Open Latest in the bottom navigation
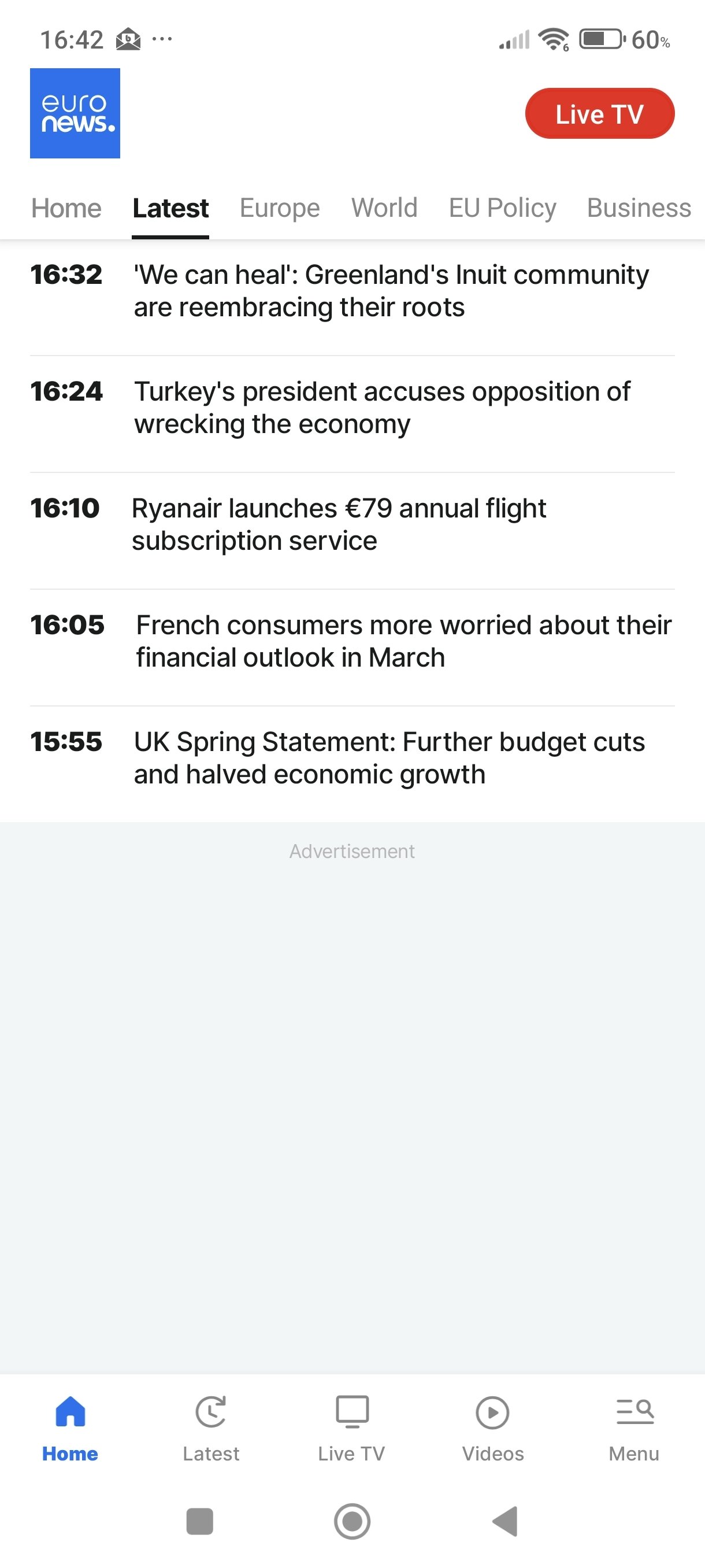 coord(210,1428)
